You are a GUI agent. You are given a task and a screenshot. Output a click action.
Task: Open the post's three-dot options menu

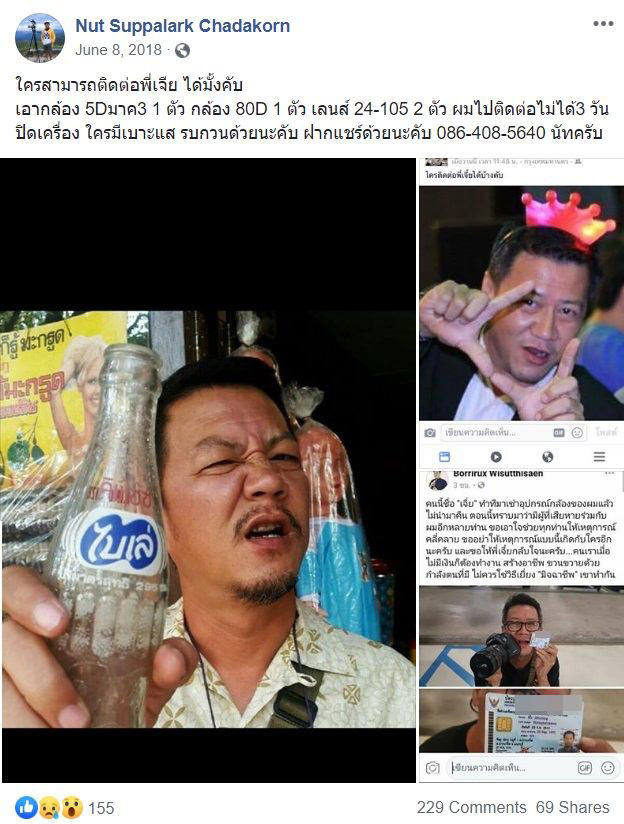pyautogui.click(x=602, y=24)
